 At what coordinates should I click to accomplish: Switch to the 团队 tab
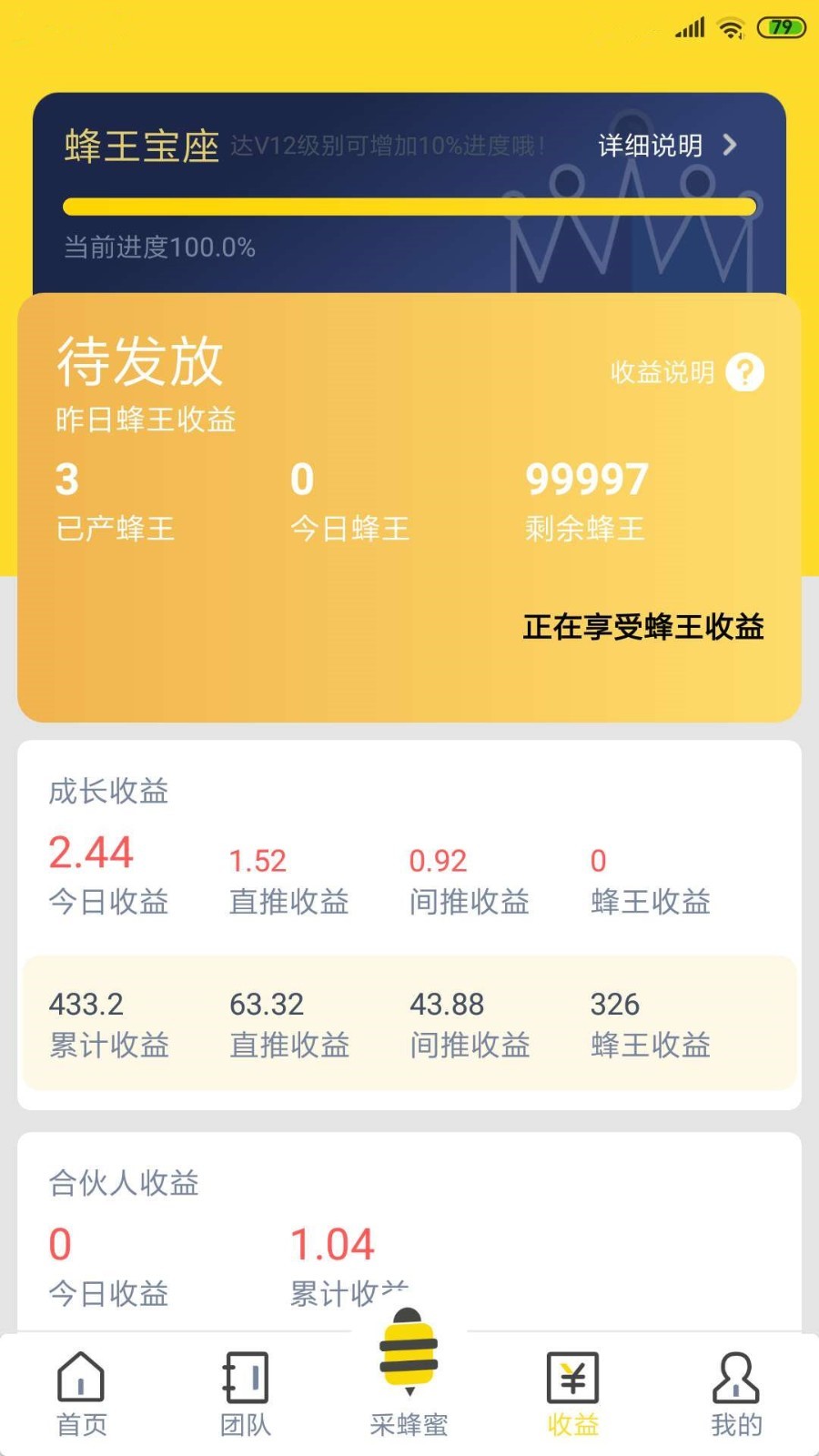[246, 1394]
